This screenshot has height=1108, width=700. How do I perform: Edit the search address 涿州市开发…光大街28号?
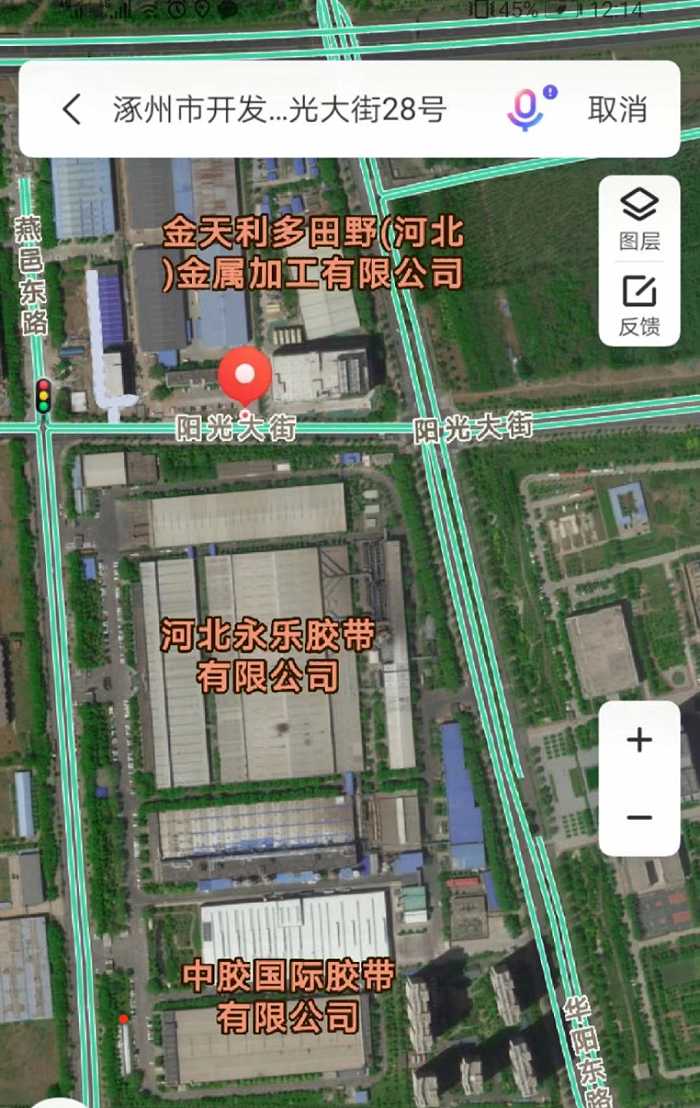(280, 109)
